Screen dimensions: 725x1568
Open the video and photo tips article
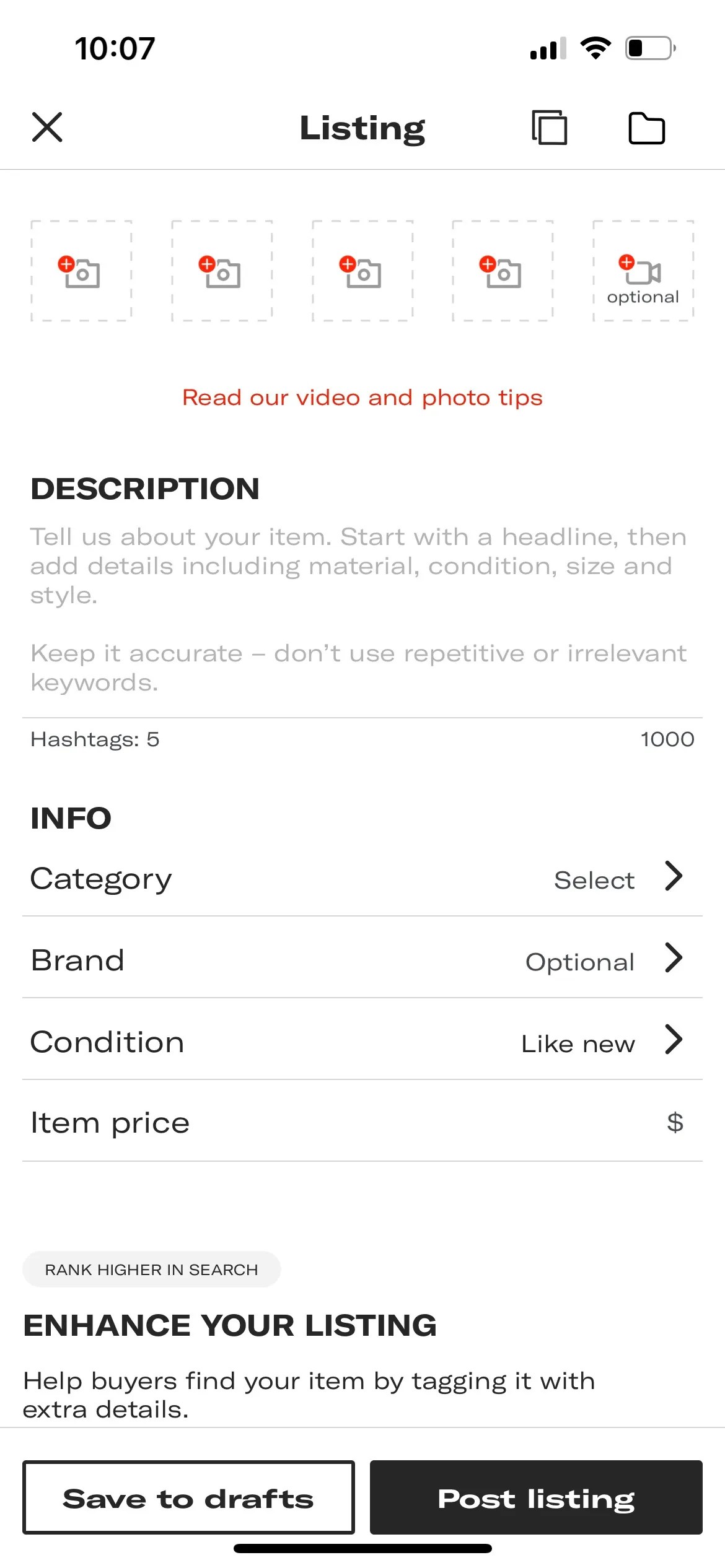[x=362, y=397]
